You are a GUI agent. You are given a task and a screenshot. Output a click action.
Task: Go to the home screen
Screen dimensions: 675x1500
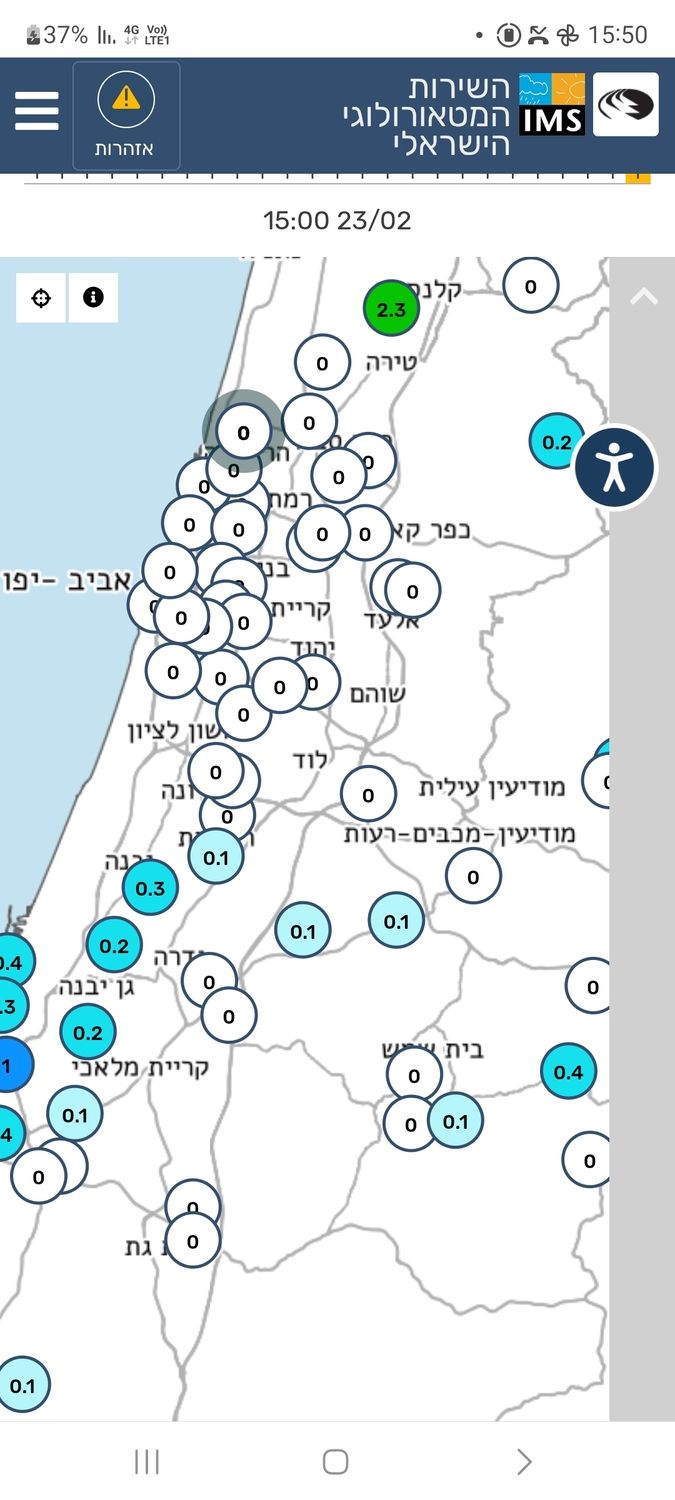336,1462
